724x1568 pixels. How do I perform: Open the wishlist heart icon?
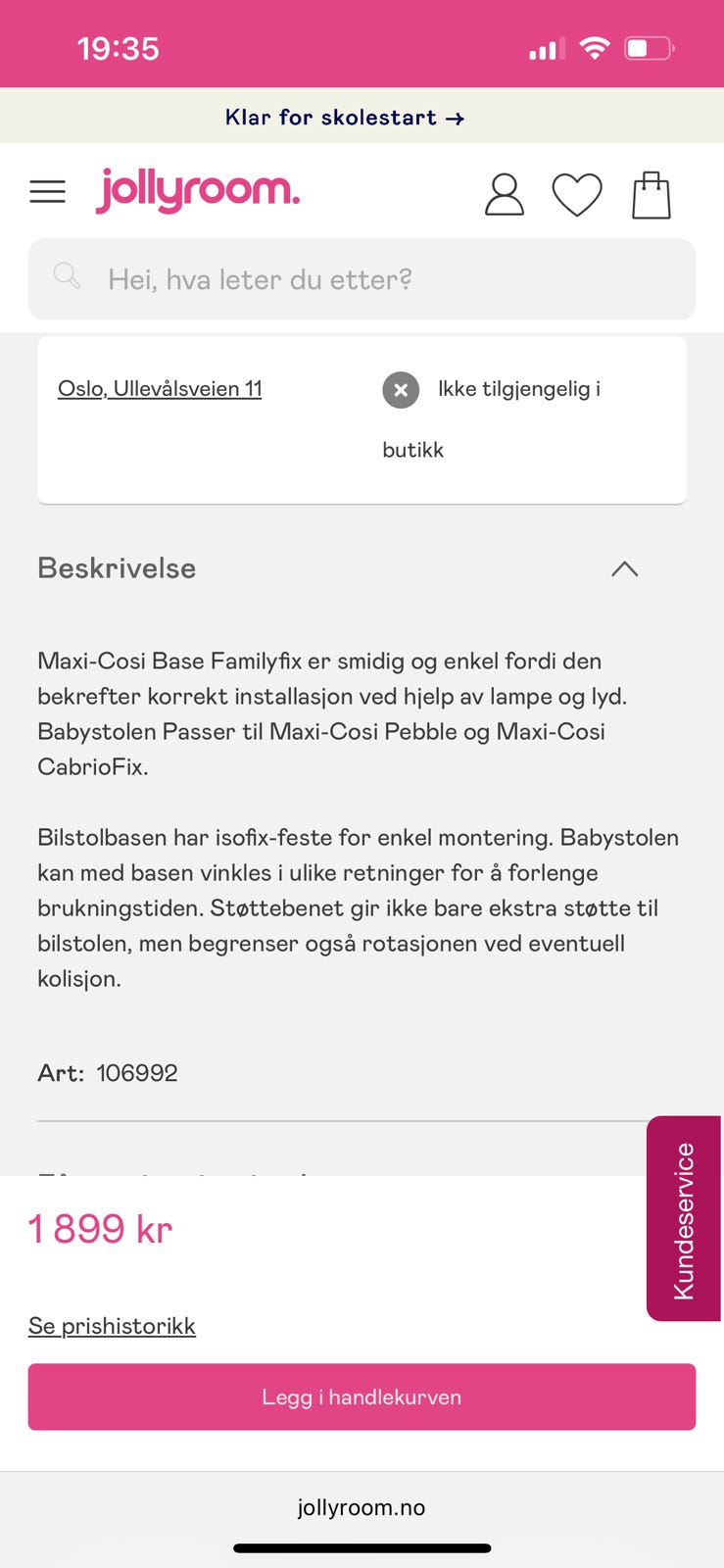(x=577, y=193)
